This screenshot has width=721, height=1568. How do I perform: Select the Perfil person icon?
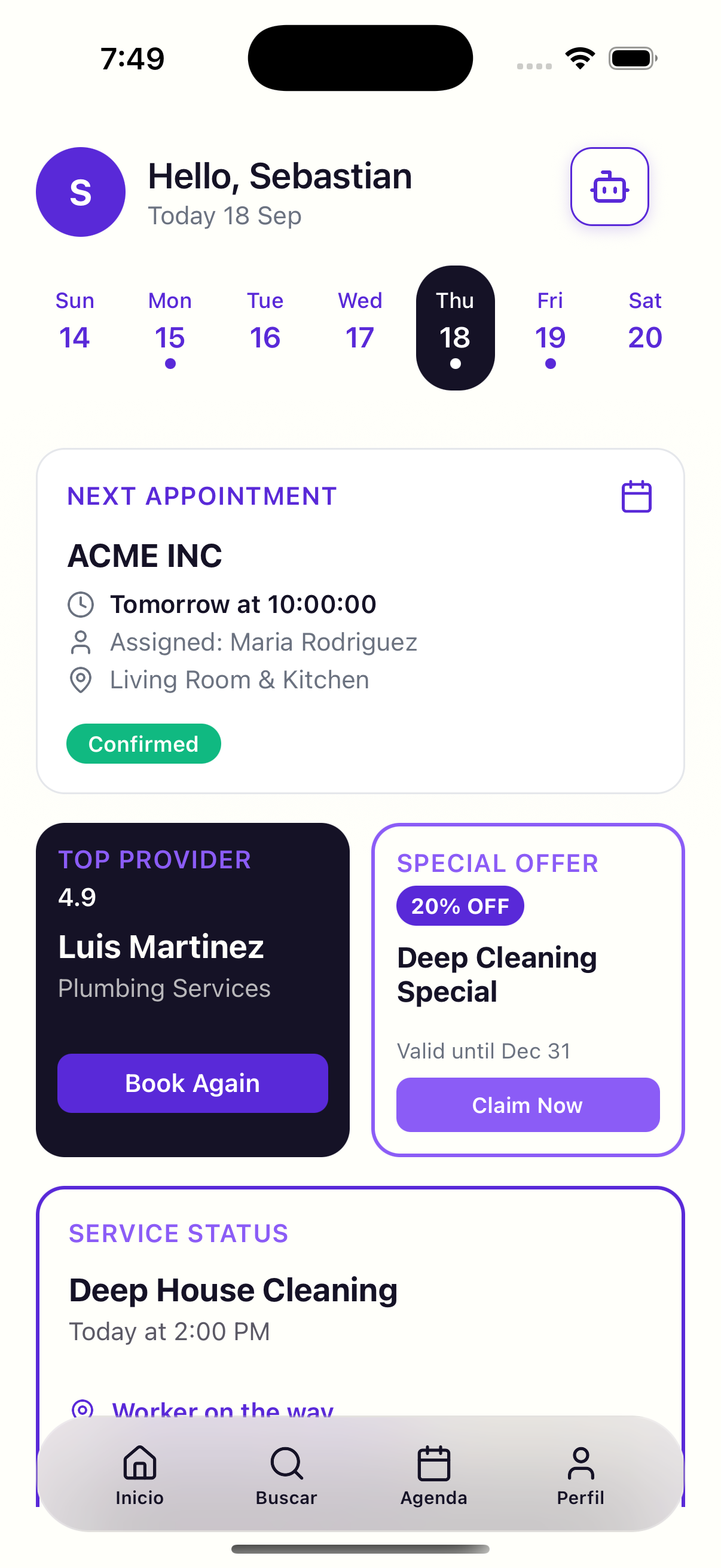[581, 1463]
